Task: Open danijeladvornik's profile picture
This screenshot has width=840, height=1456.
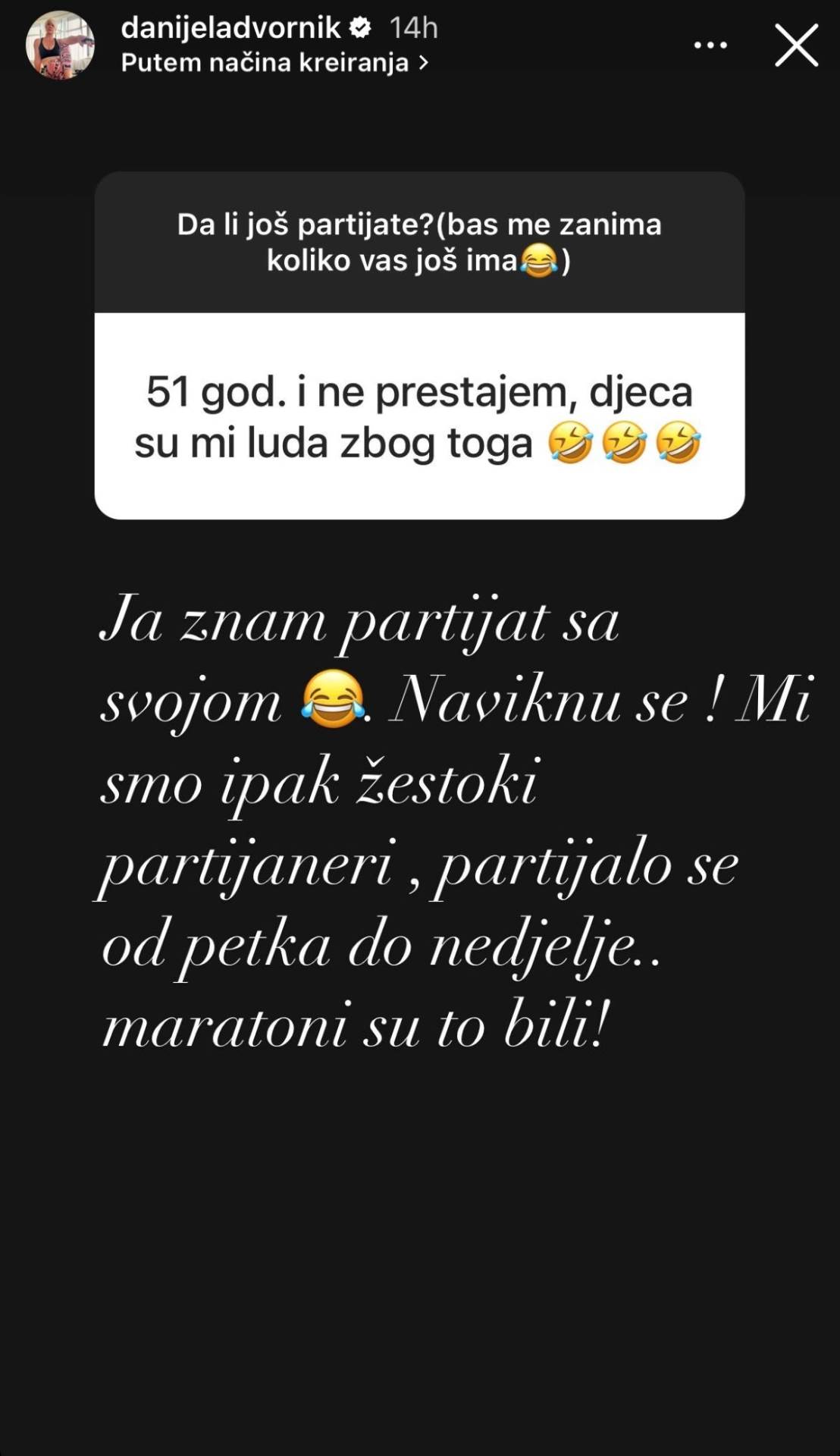Action: (60, 45)
